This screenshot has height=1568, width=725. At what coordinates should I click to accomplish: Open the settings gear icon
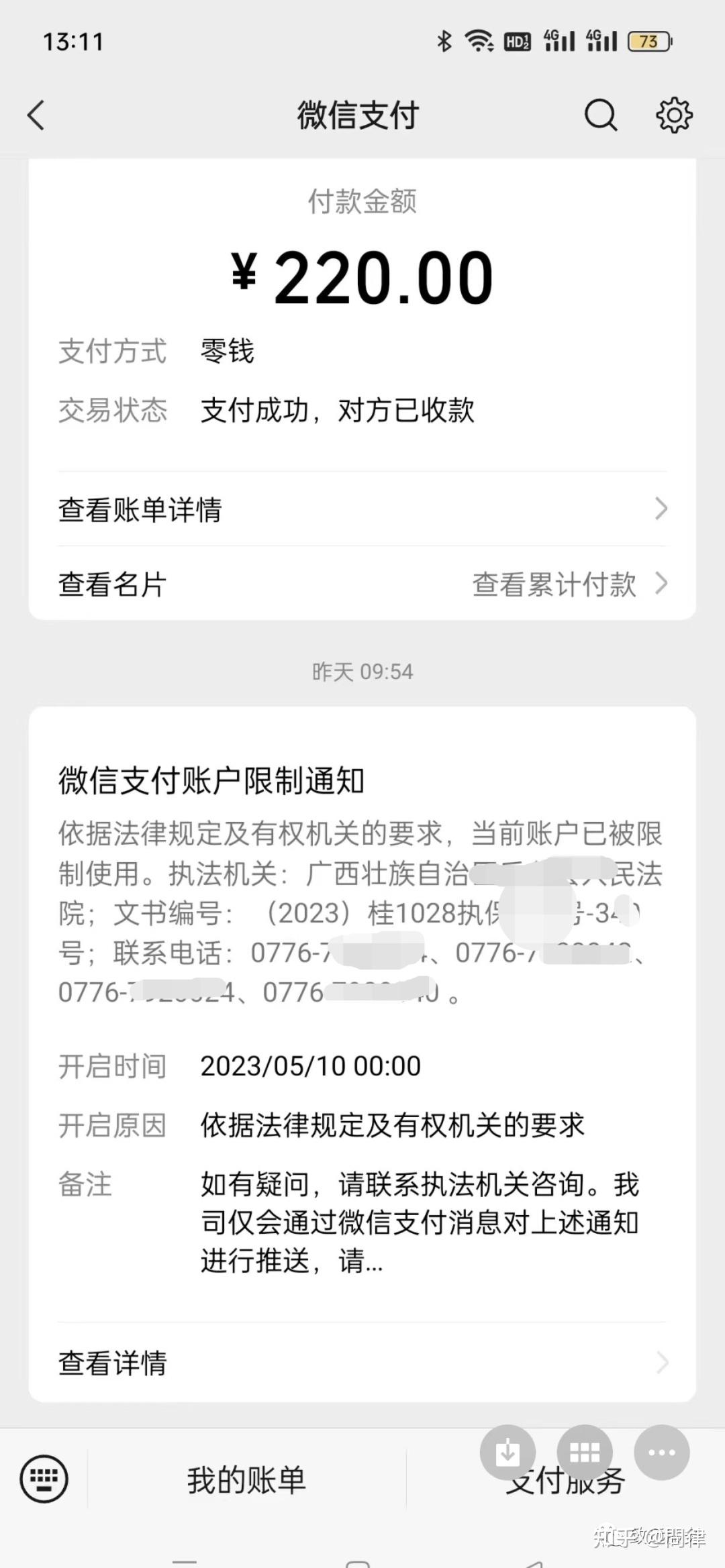(674, 115)
